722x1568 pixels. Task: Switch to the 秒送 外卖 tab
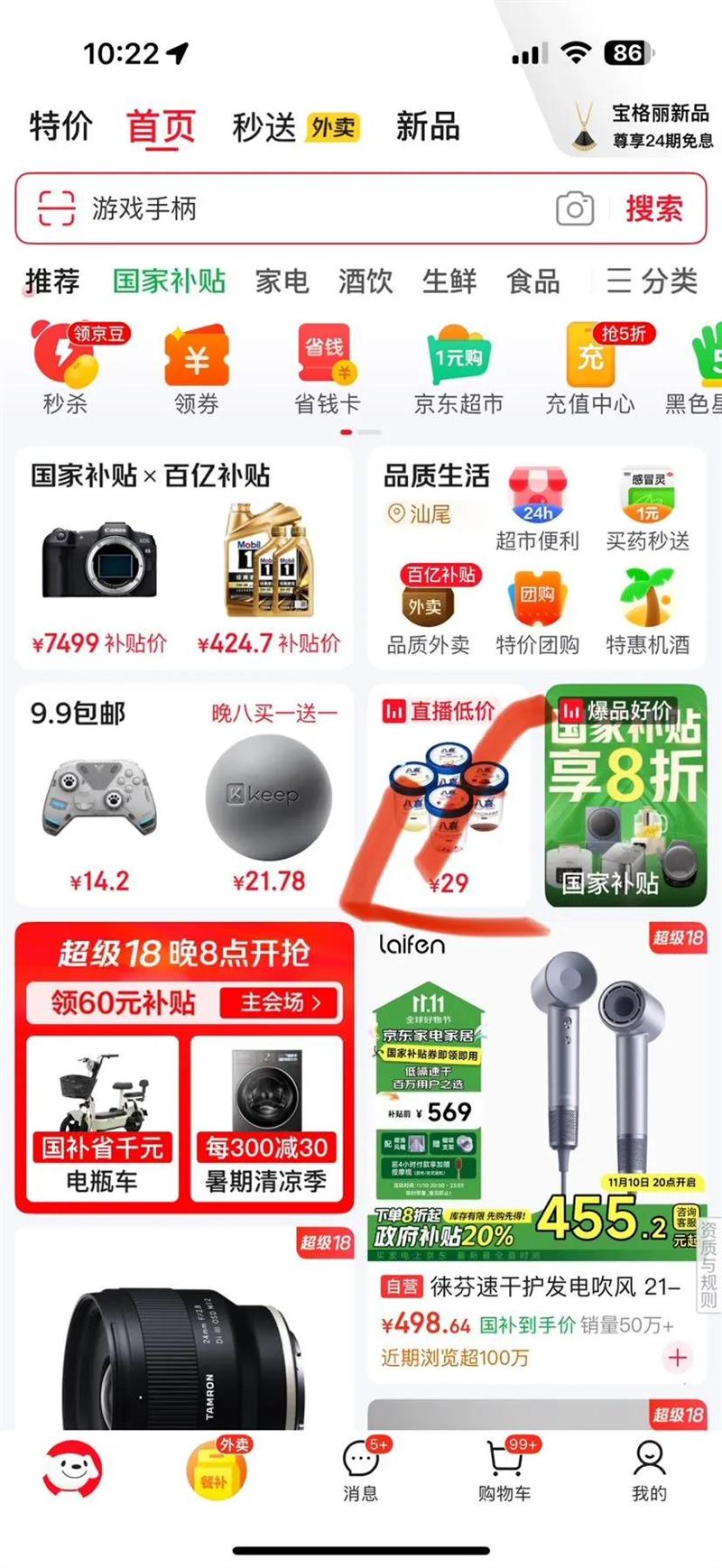point(294,127)
